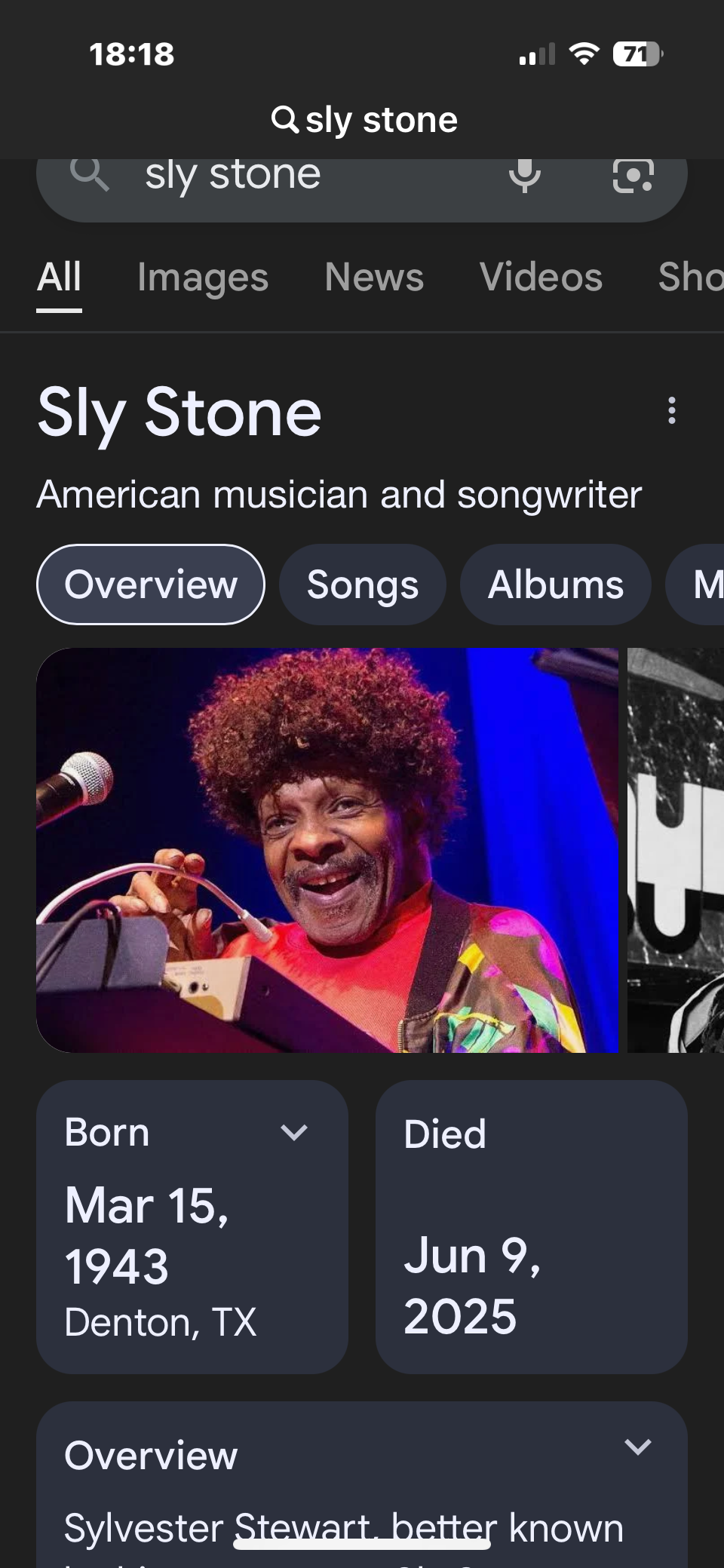Open Google Lens camera search
This screenshot has width=724, height=1568.
pos(633,176)
